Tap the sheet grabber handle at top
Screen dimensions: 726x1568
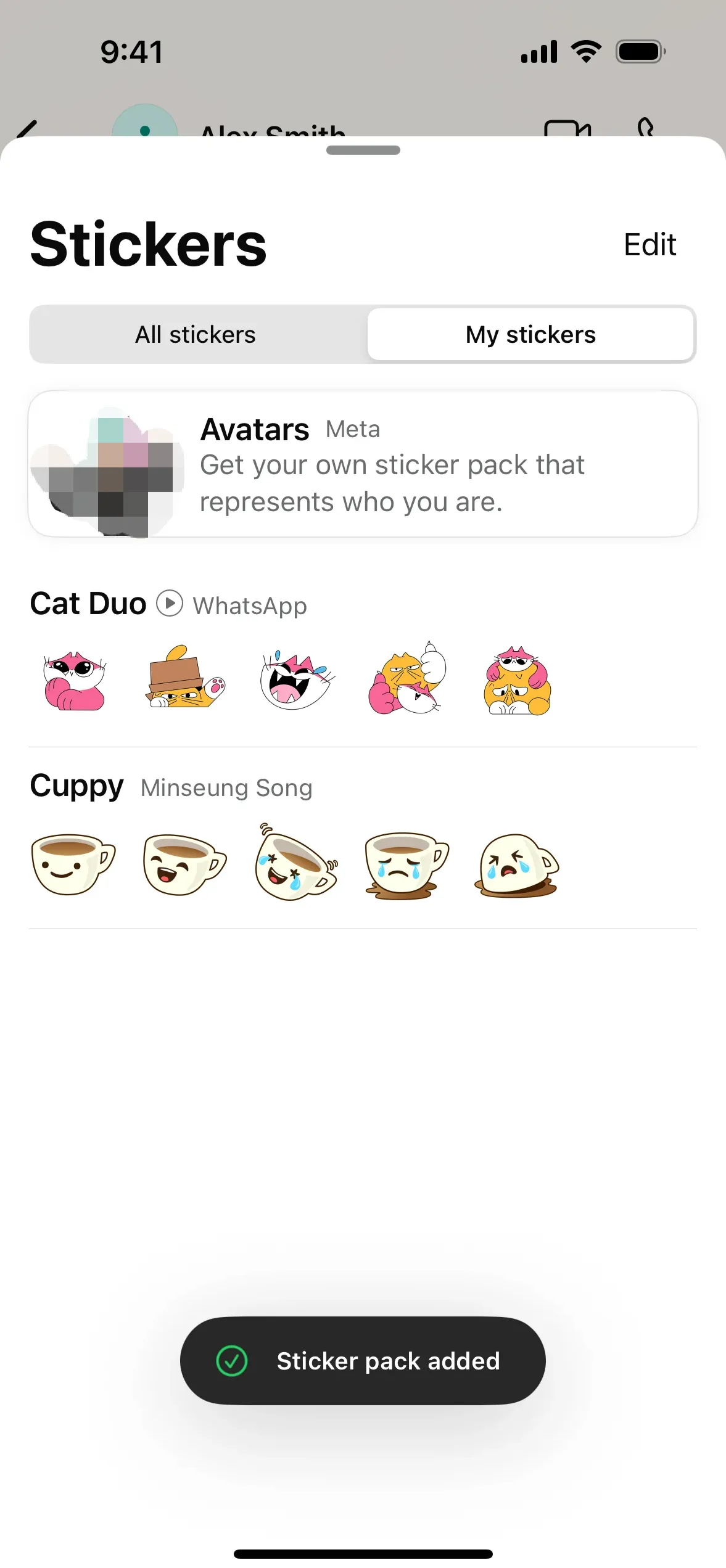point(363,150)
